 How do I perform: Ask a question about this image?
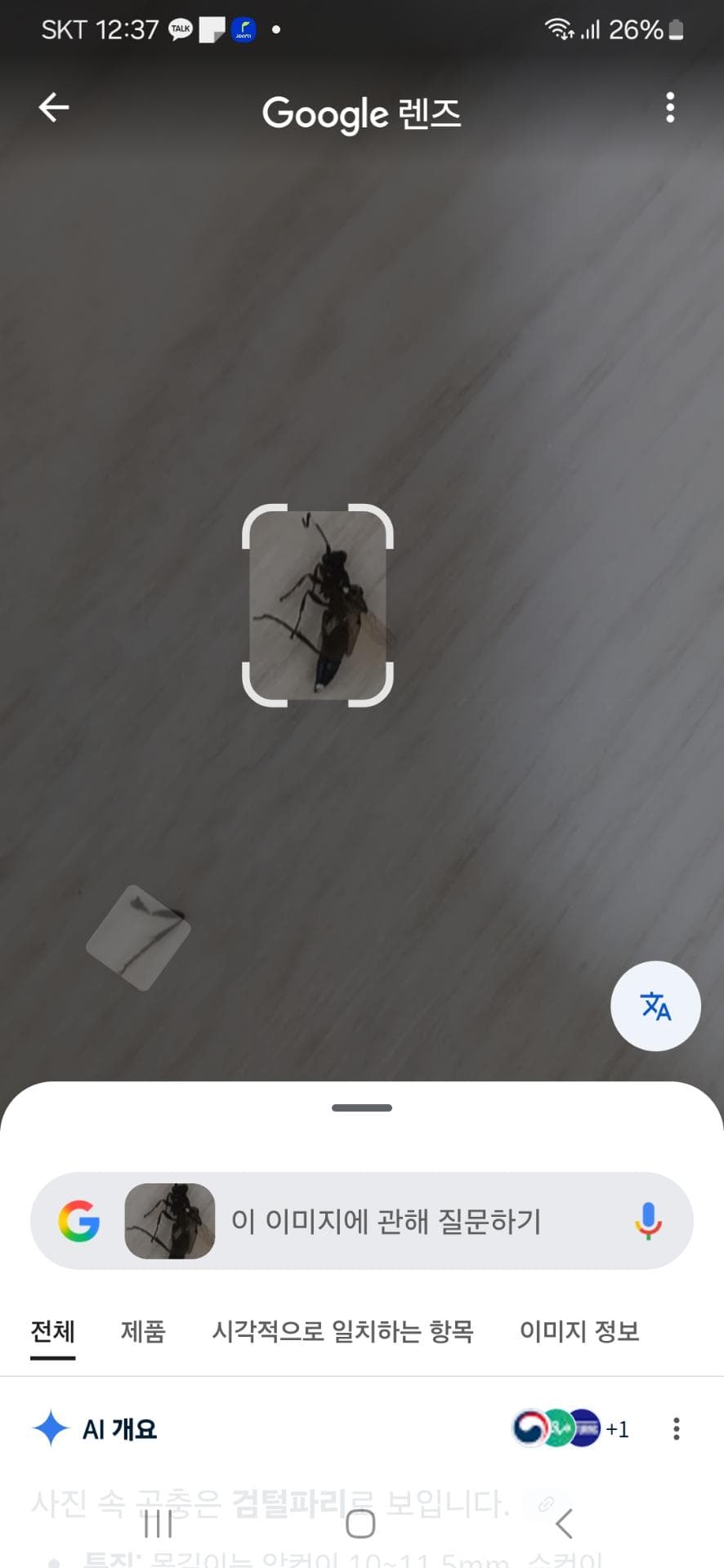[386, 1221]
